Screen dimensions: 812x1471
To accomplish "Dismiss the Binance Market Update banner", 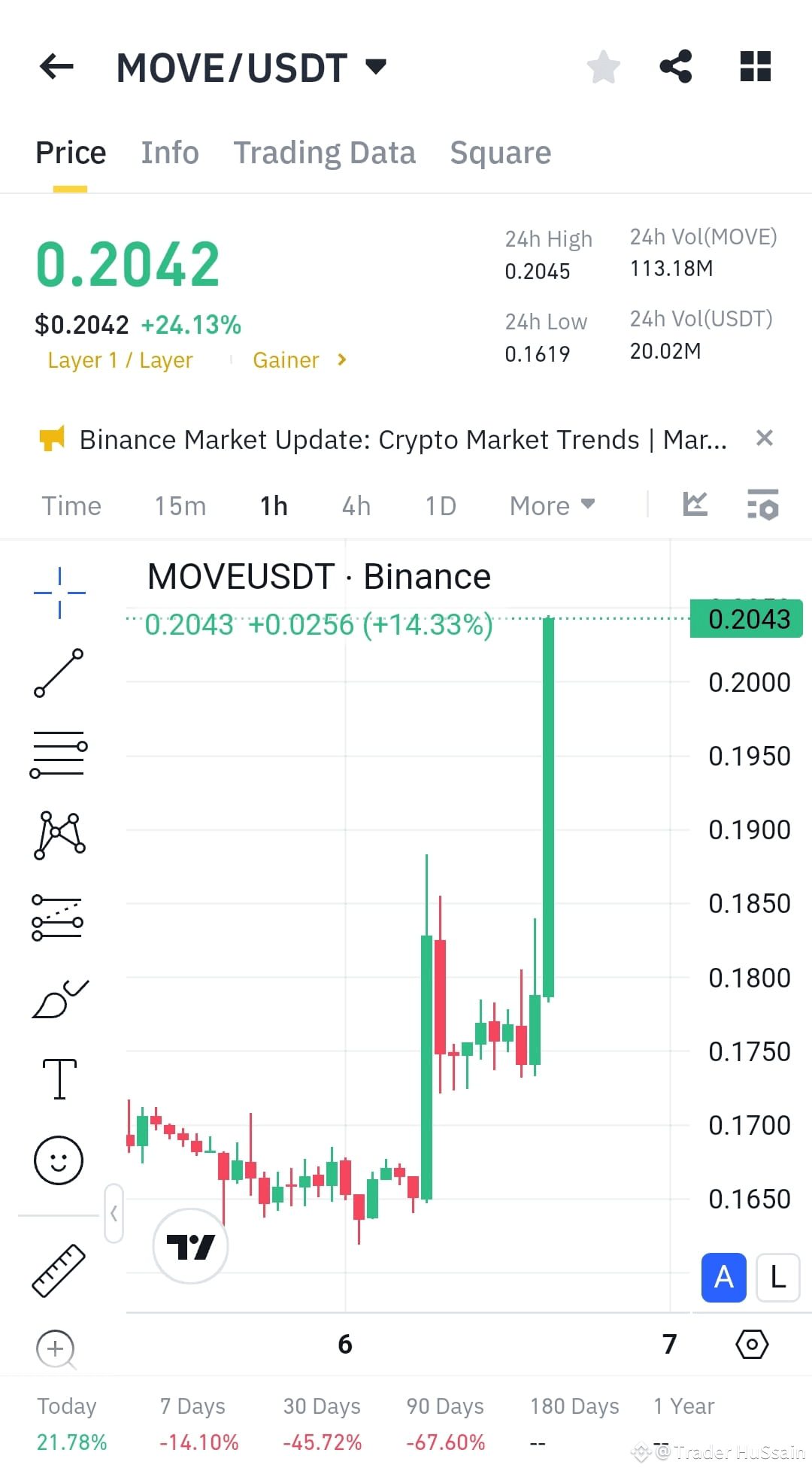I will click(765, 438).
